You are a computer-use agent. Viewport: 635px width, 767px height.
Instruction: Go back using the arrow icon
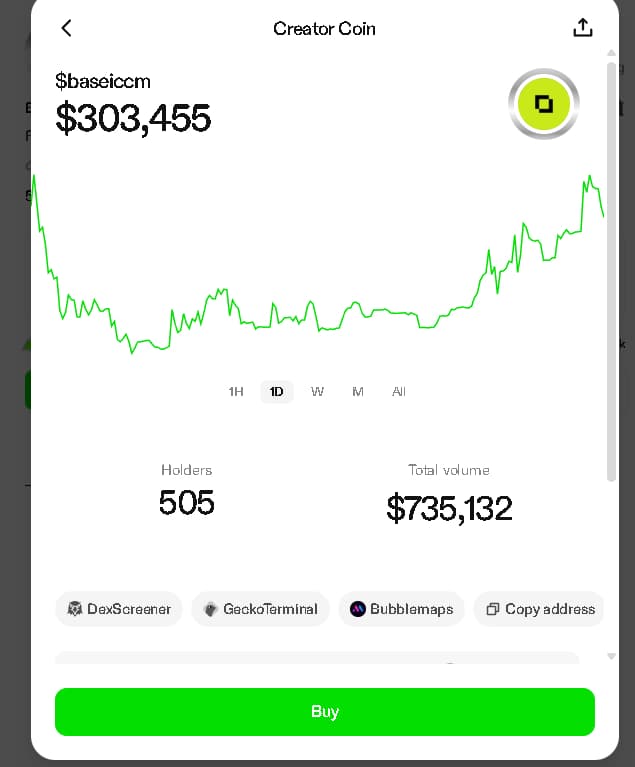coord(67,28)
